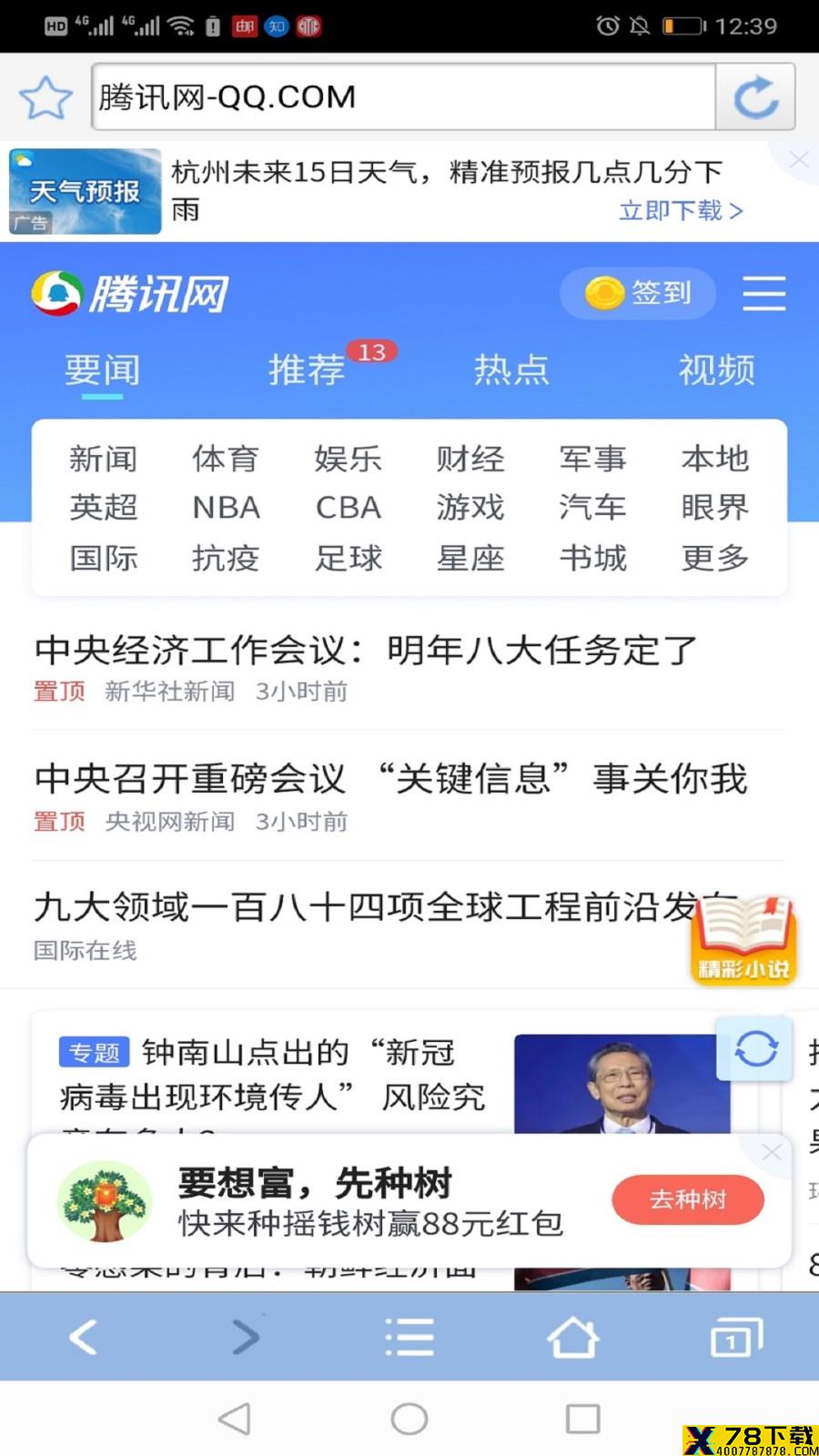Select 更多 to see more channels
Viewport: 819px width, 1456px height.
click(x=715, y=557)
